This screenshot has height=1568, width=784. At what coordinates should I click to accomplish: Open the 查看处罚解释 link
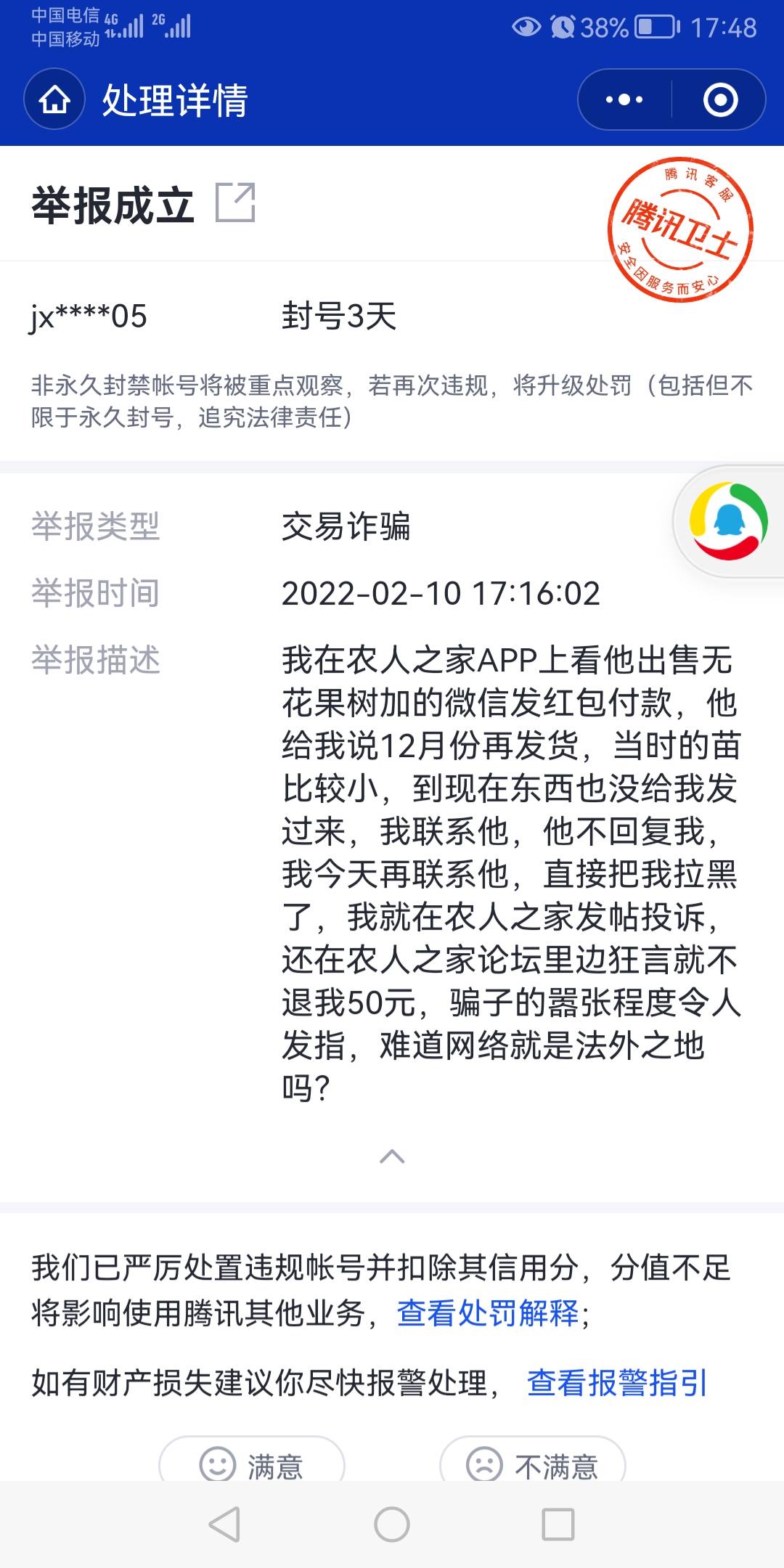click(x=488, y=1312)
